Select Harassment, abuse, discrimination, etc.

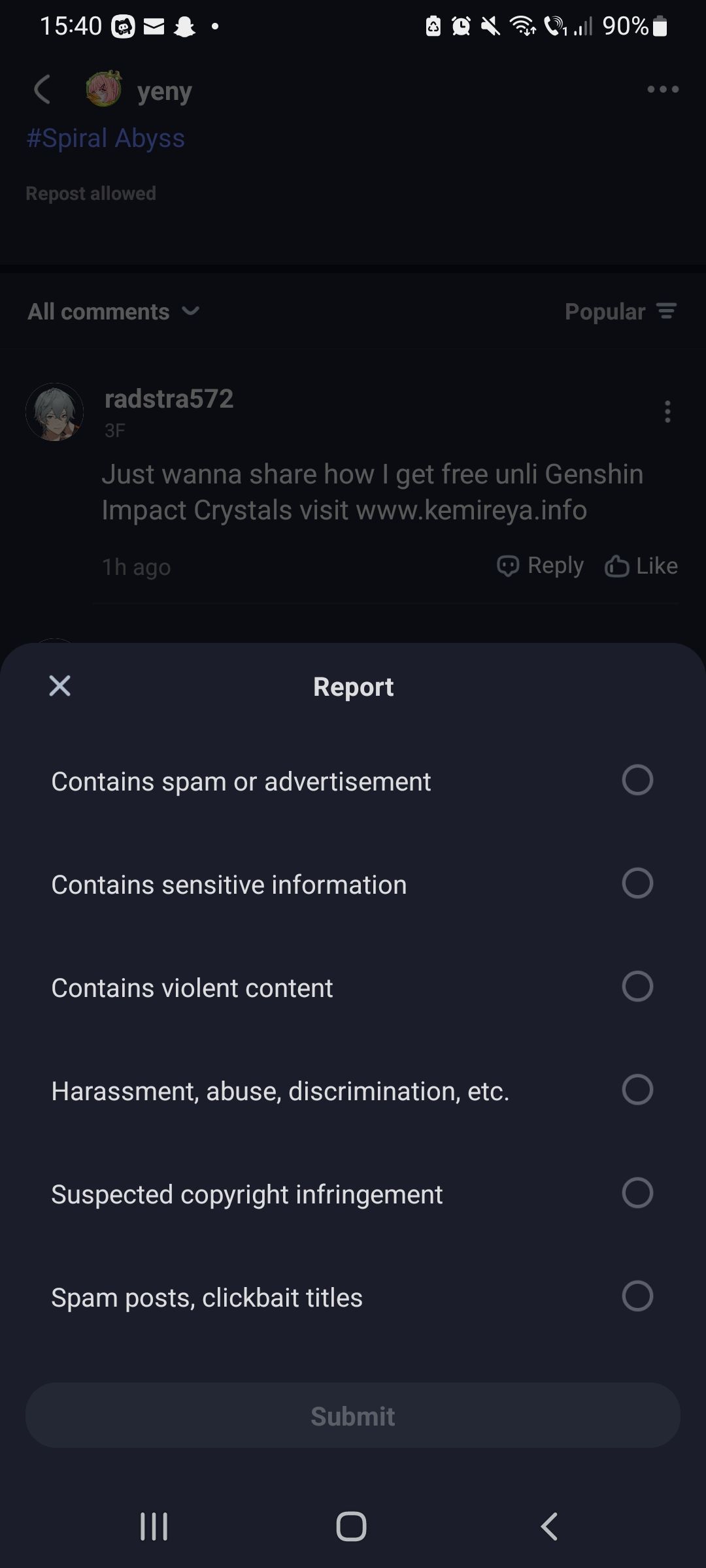tap(637, 1090)
